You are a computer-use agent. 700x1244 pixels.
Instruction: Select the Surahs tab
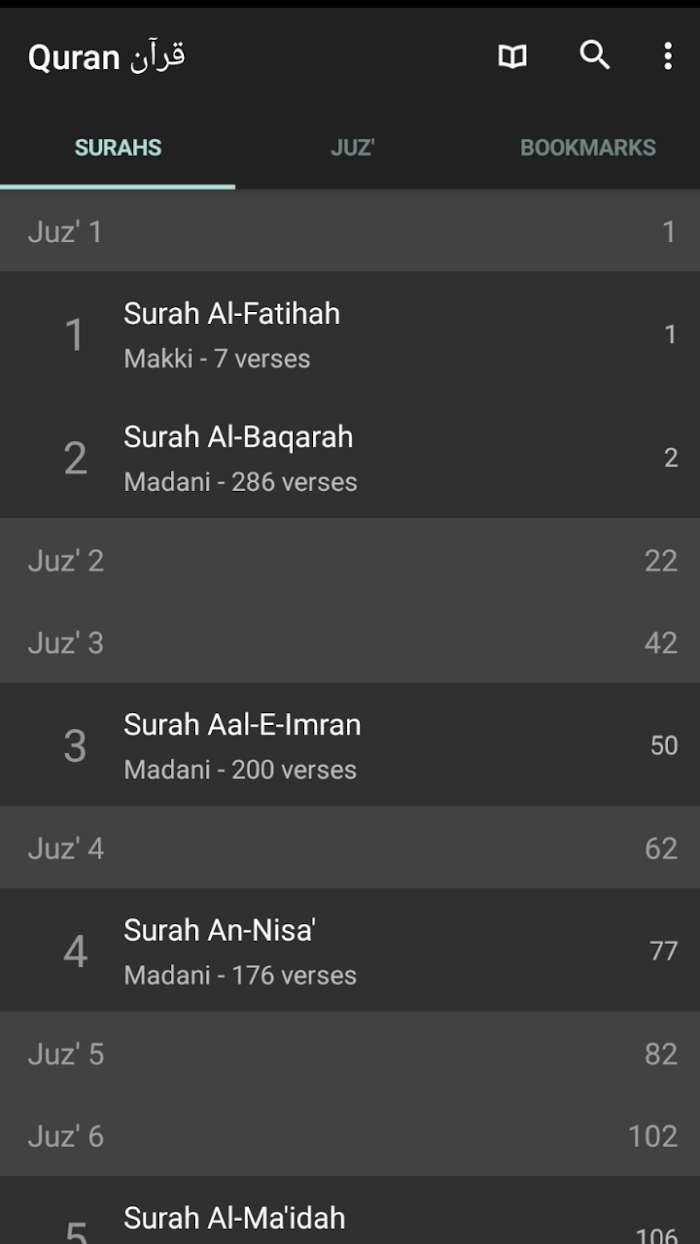pos(118,147)
